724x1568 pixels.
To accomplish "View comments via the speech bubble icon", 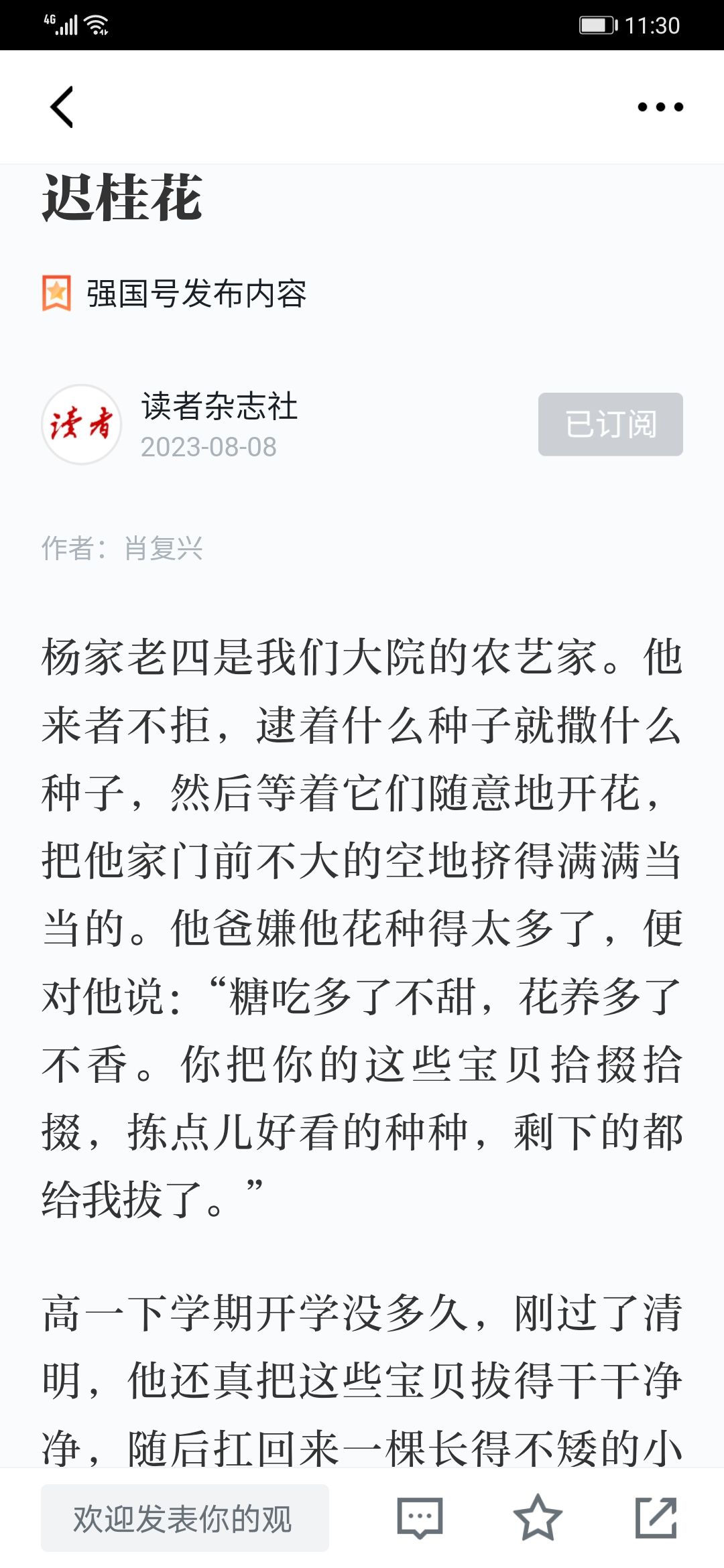I will tap(420, 1518).
